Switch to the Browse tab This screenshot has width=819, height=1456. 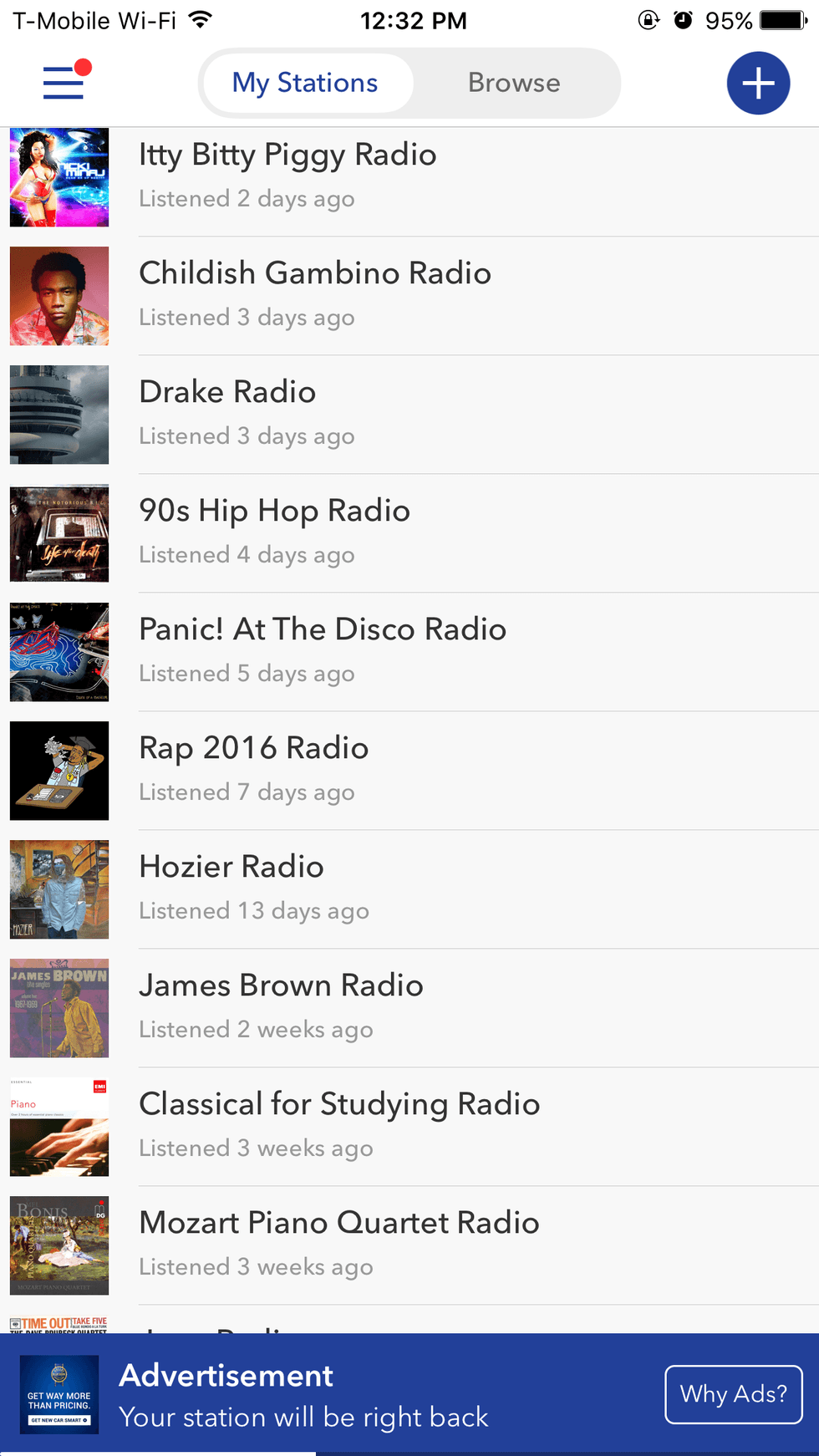pos(514,83)
